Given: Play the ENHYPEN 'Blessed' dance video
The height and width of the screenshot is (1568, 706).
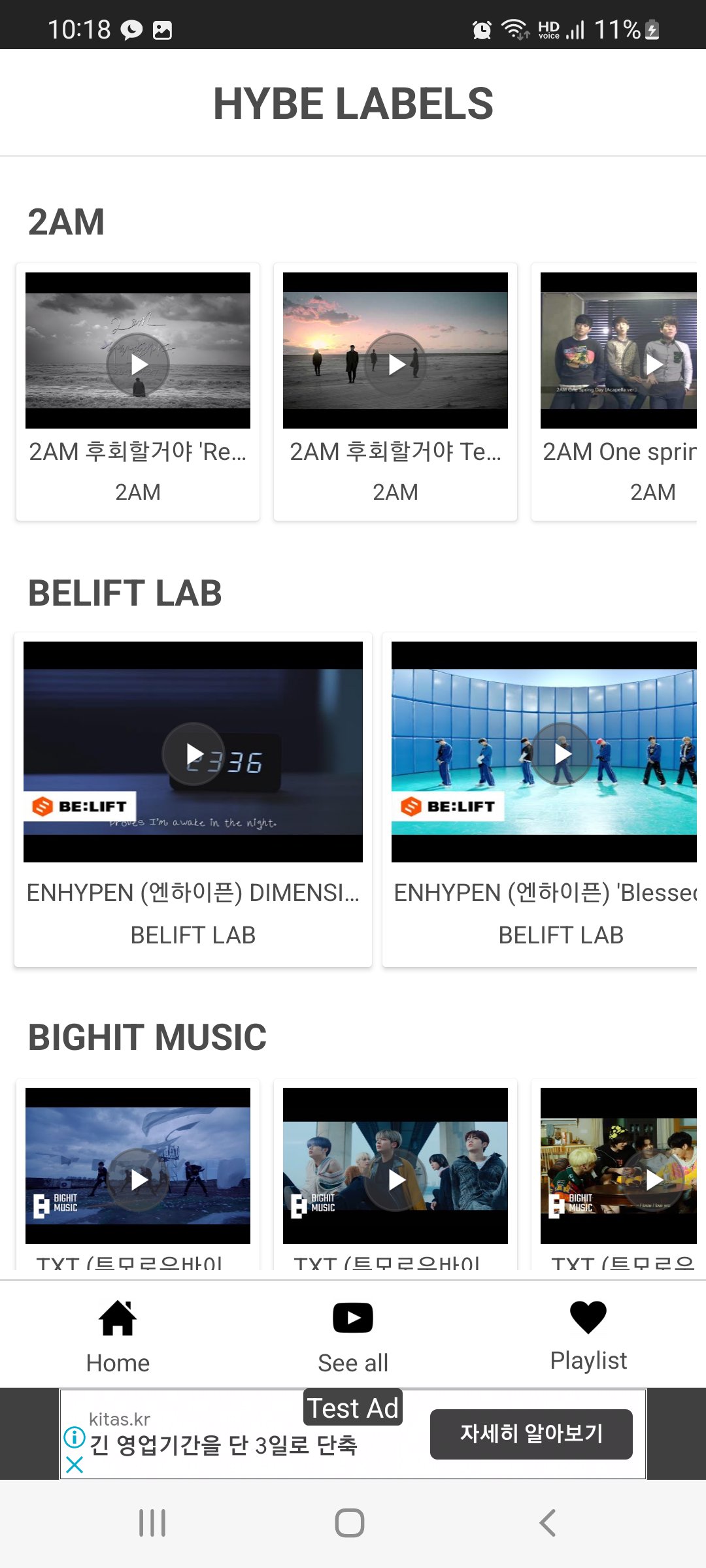Looking at the screenshot, I should [x=561, y=753].
